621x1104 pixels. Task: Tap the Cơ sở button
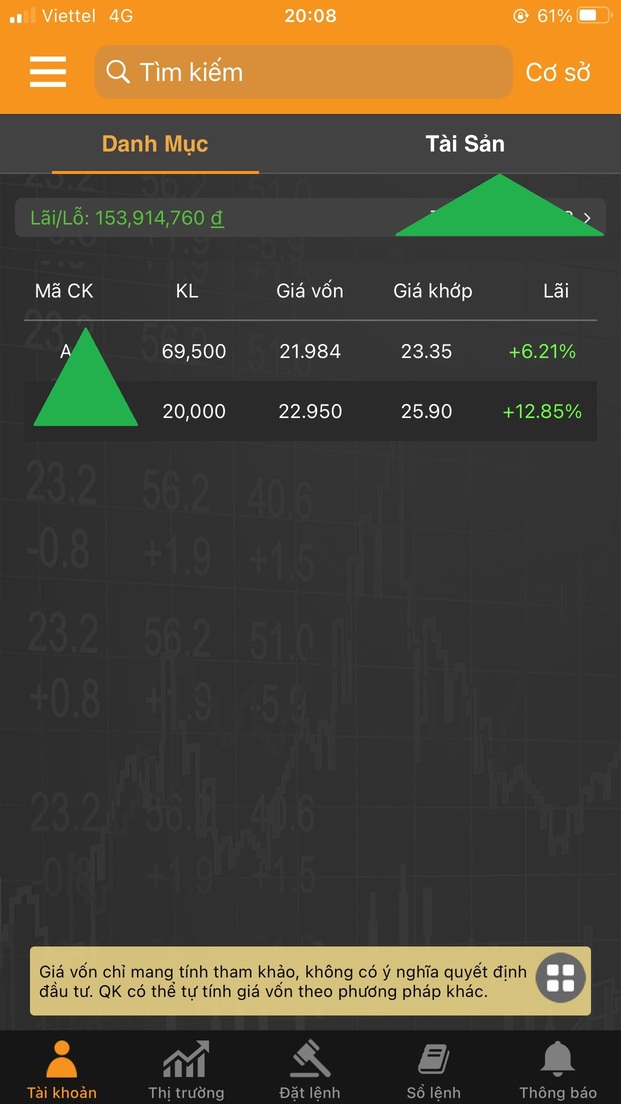(558, 72)
